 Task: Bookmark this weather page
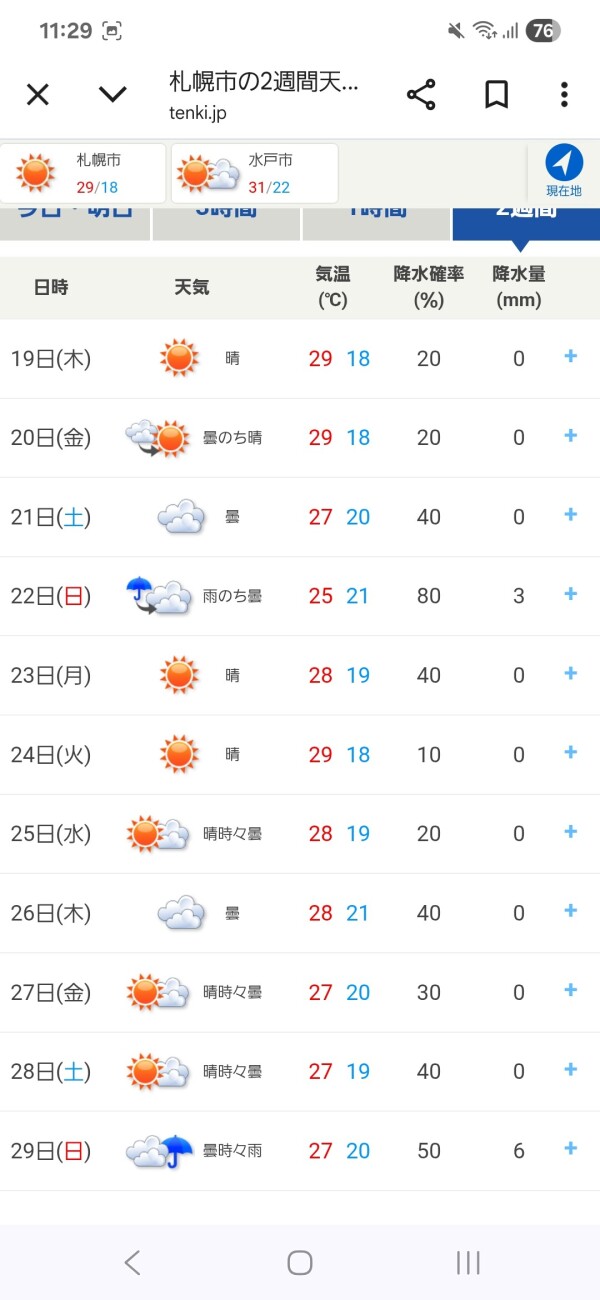click(x=496, y=95)
